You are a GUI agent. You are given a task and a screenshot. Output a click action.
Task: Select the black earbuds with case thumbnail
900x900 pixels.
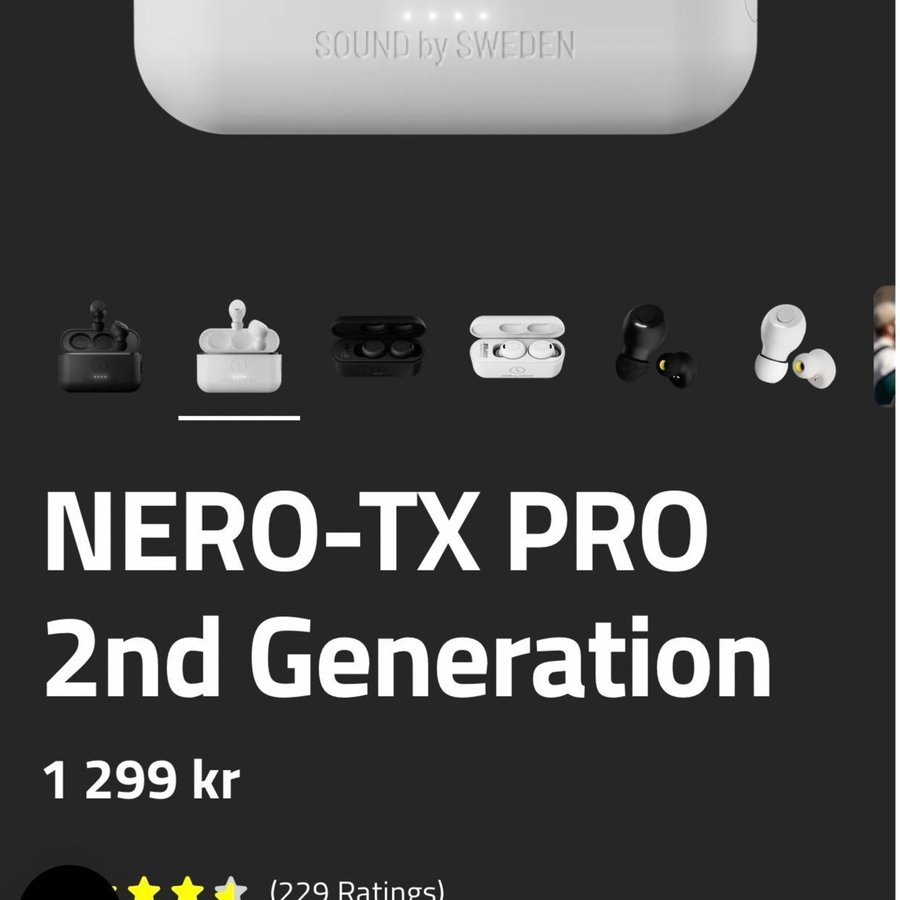coord(99,346)
